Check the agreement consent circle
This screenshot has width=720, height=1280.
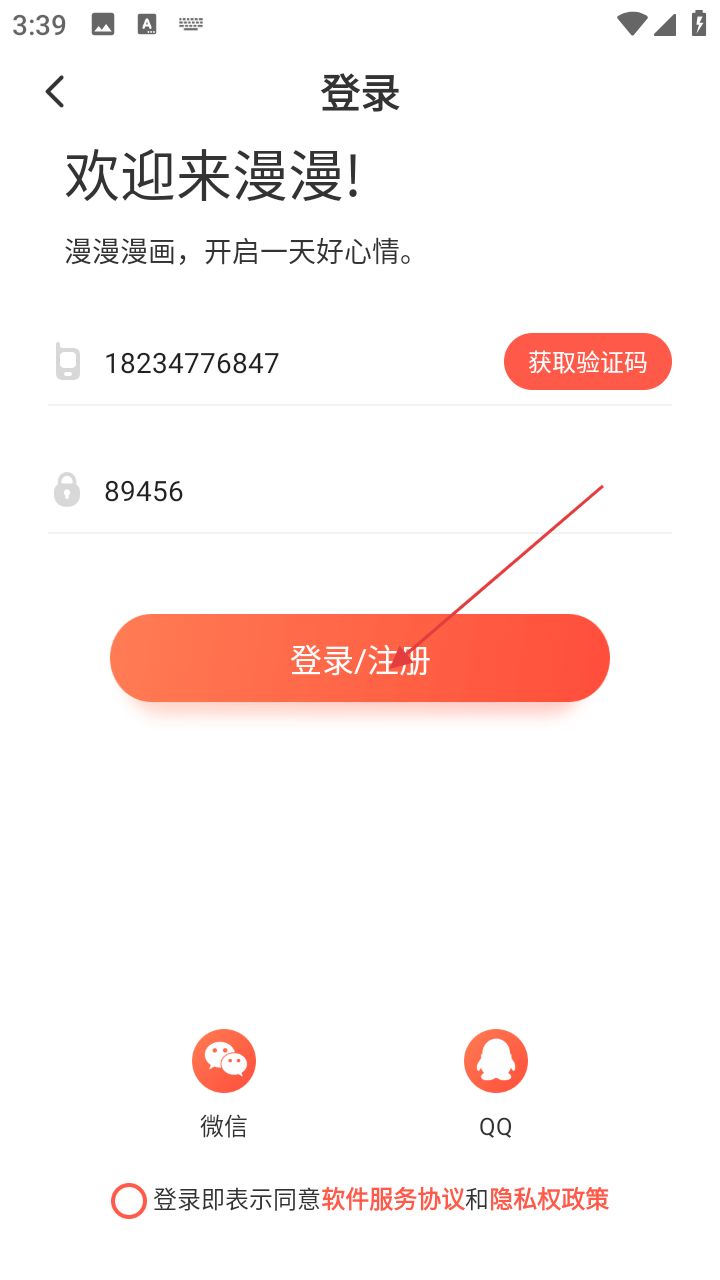point(129,1200)
